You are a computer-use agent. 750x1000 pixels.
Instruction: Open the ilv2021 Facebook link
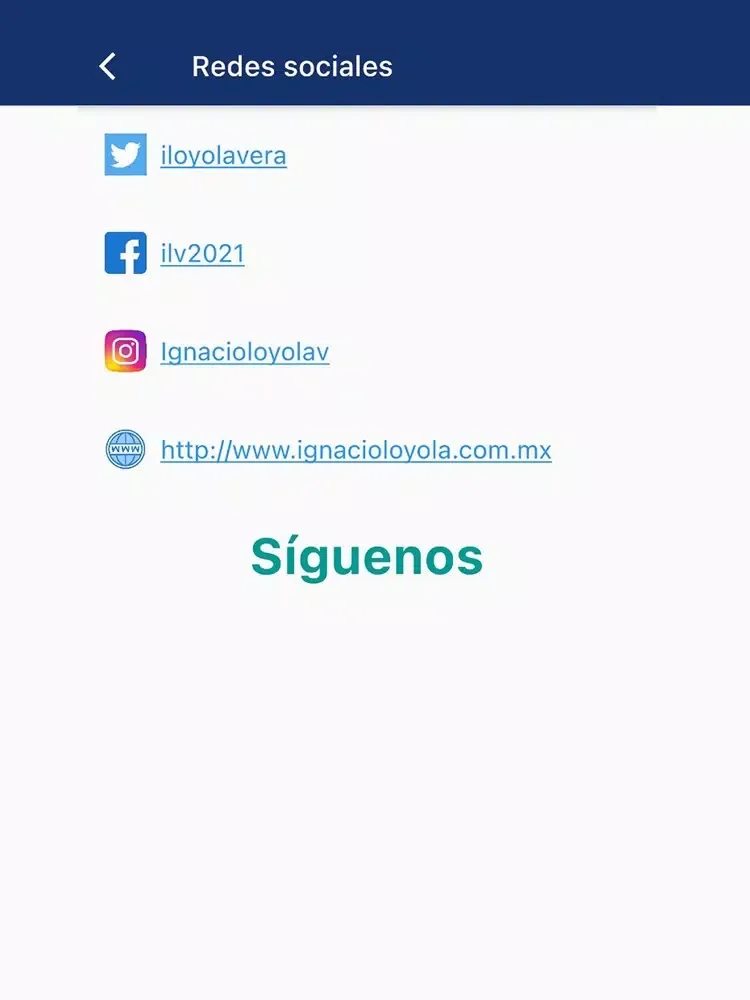[x=202, y=254]
